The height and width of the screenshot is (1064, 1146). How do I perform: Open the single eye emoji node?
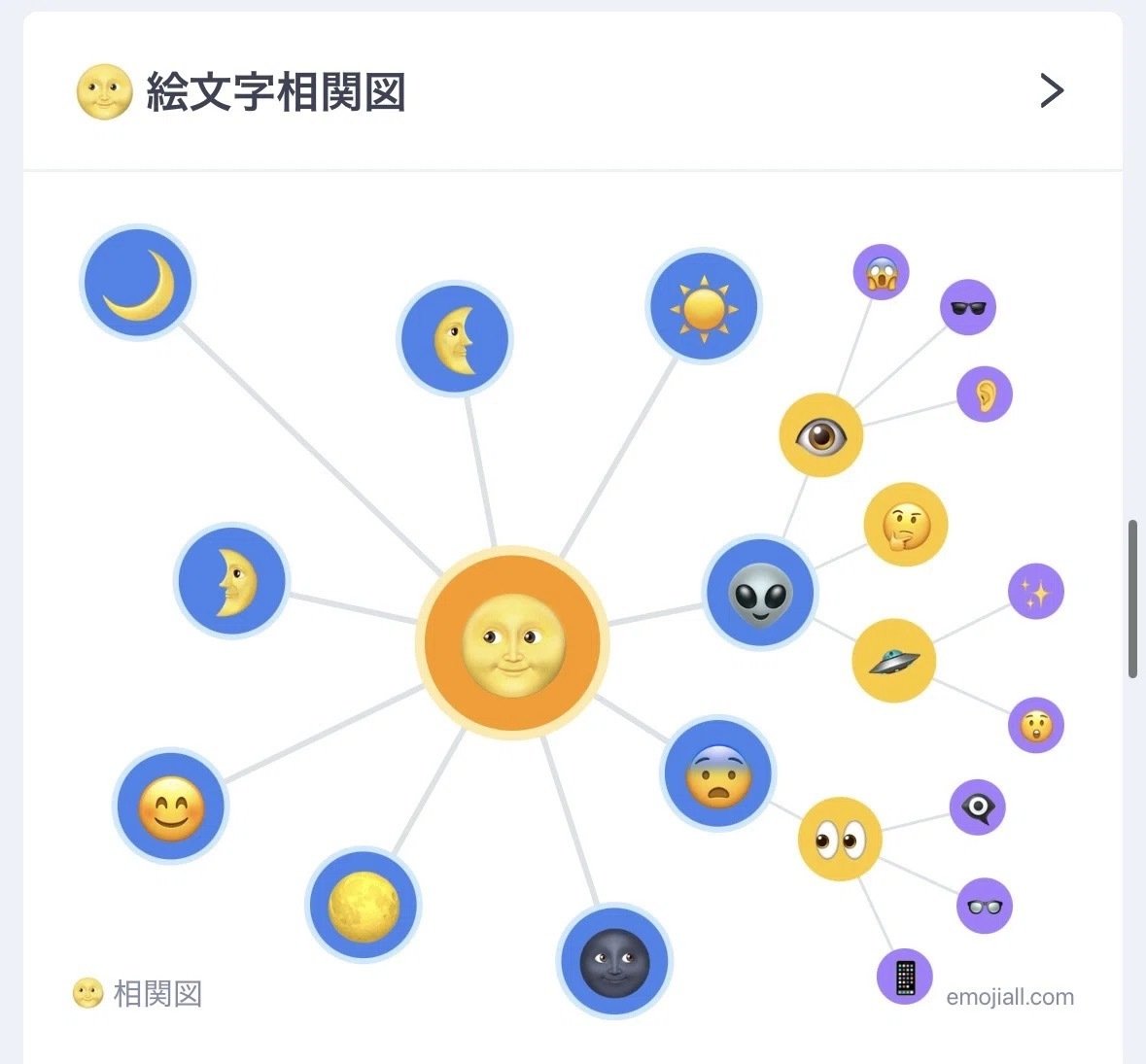point(821,435)
